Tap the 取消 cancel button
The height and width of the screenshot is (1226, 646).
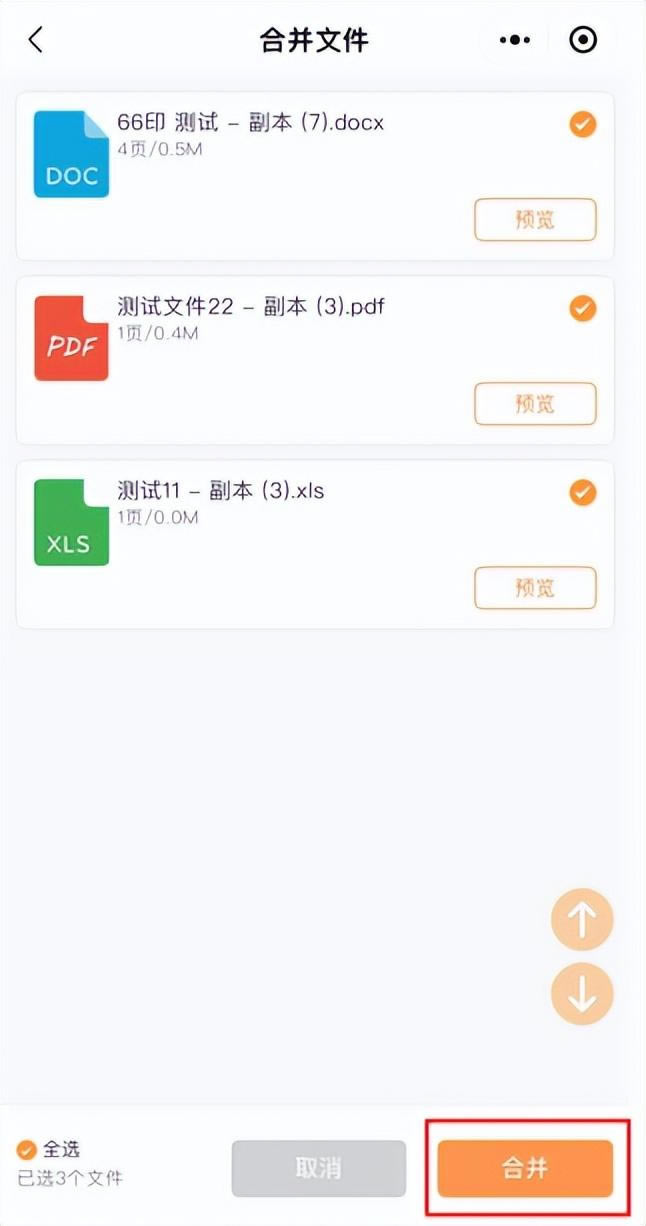(319, 1169)
